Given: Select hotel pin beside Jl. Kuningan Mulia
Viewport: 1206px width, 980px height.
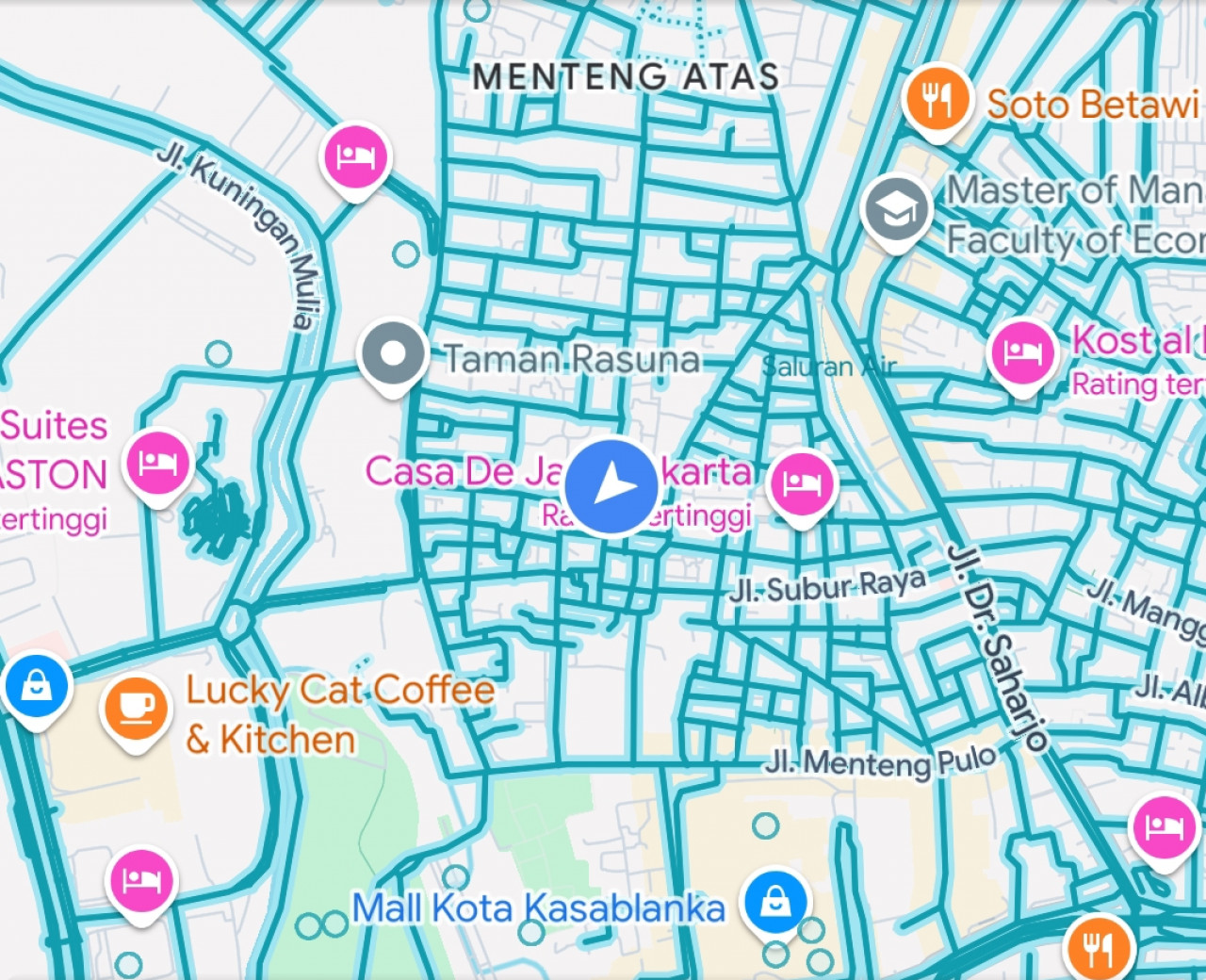Looking at the screenshot, I should pyautogui.click(x=356, y=156).
